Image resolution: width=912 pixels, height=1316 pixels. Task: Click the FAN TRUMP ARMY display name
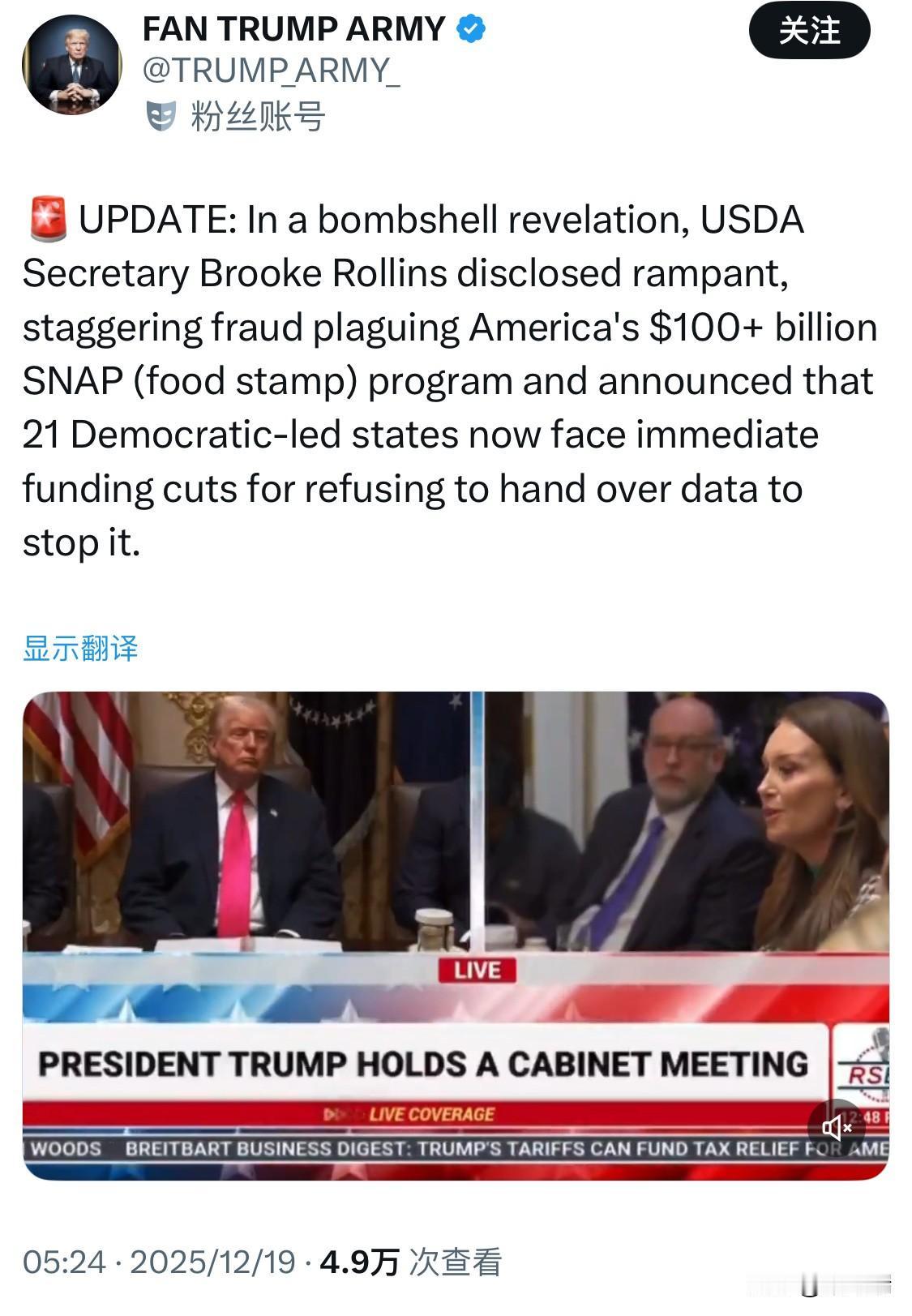tap(292, 25)
